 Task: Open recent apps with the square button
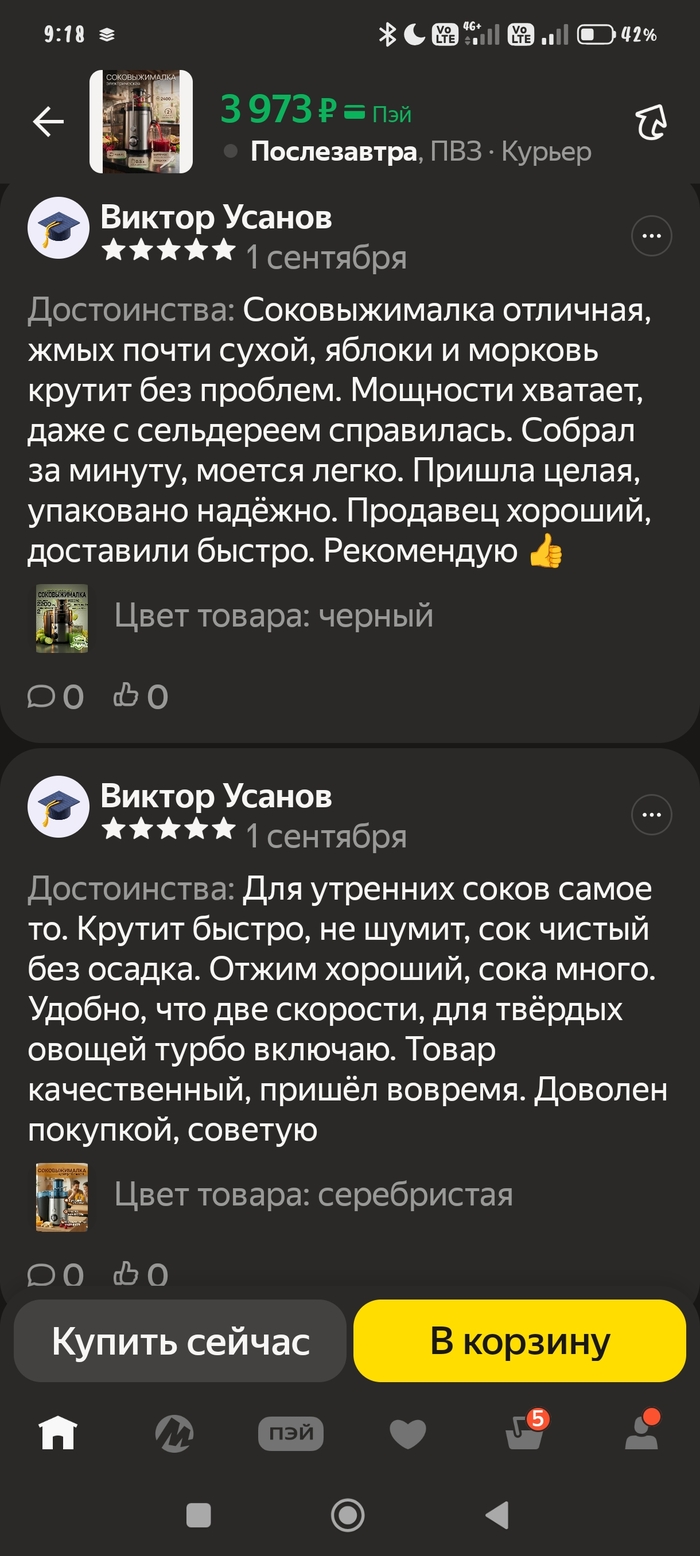(199, 1515)
